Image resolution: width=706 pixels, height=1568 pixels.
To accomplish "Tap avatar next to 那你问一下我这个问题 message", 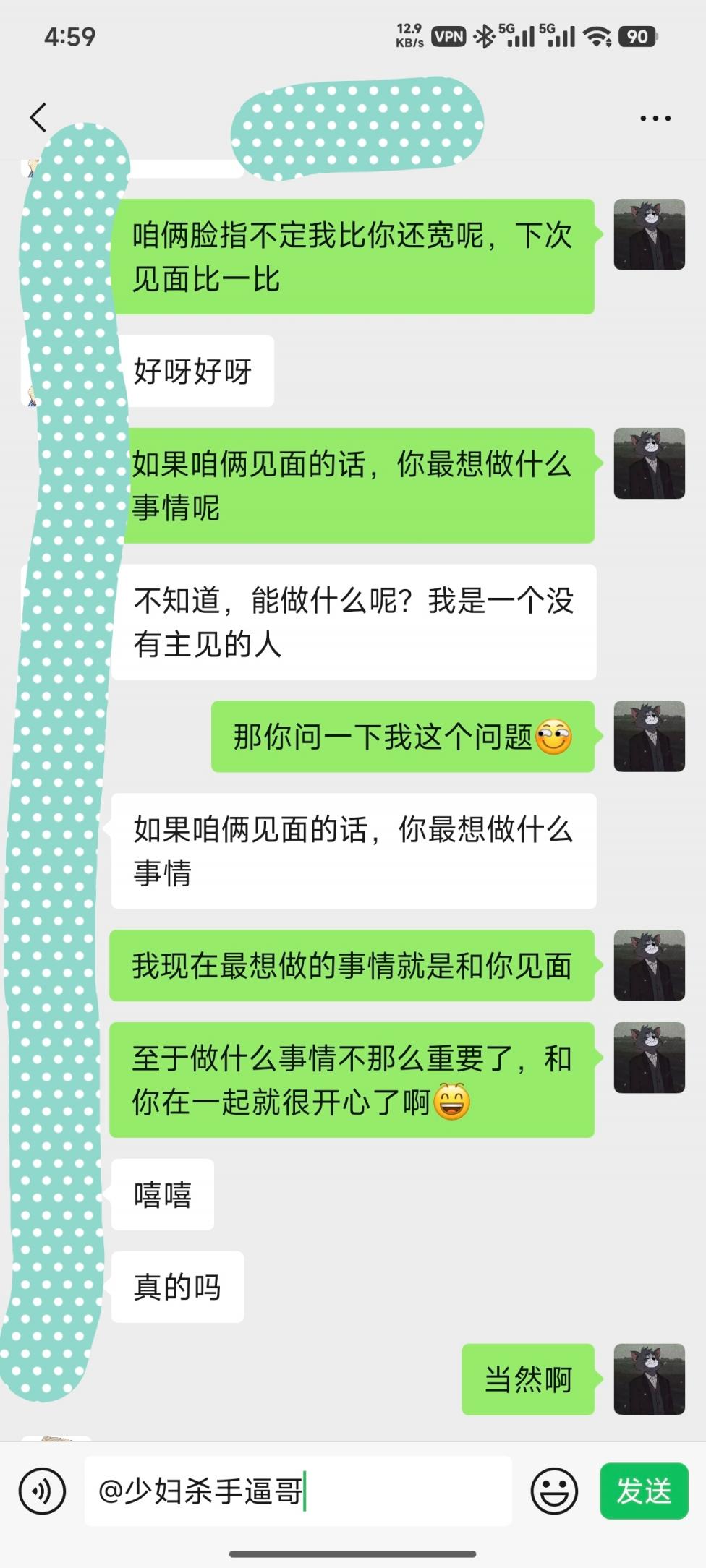I will click(x=649, y=736).
